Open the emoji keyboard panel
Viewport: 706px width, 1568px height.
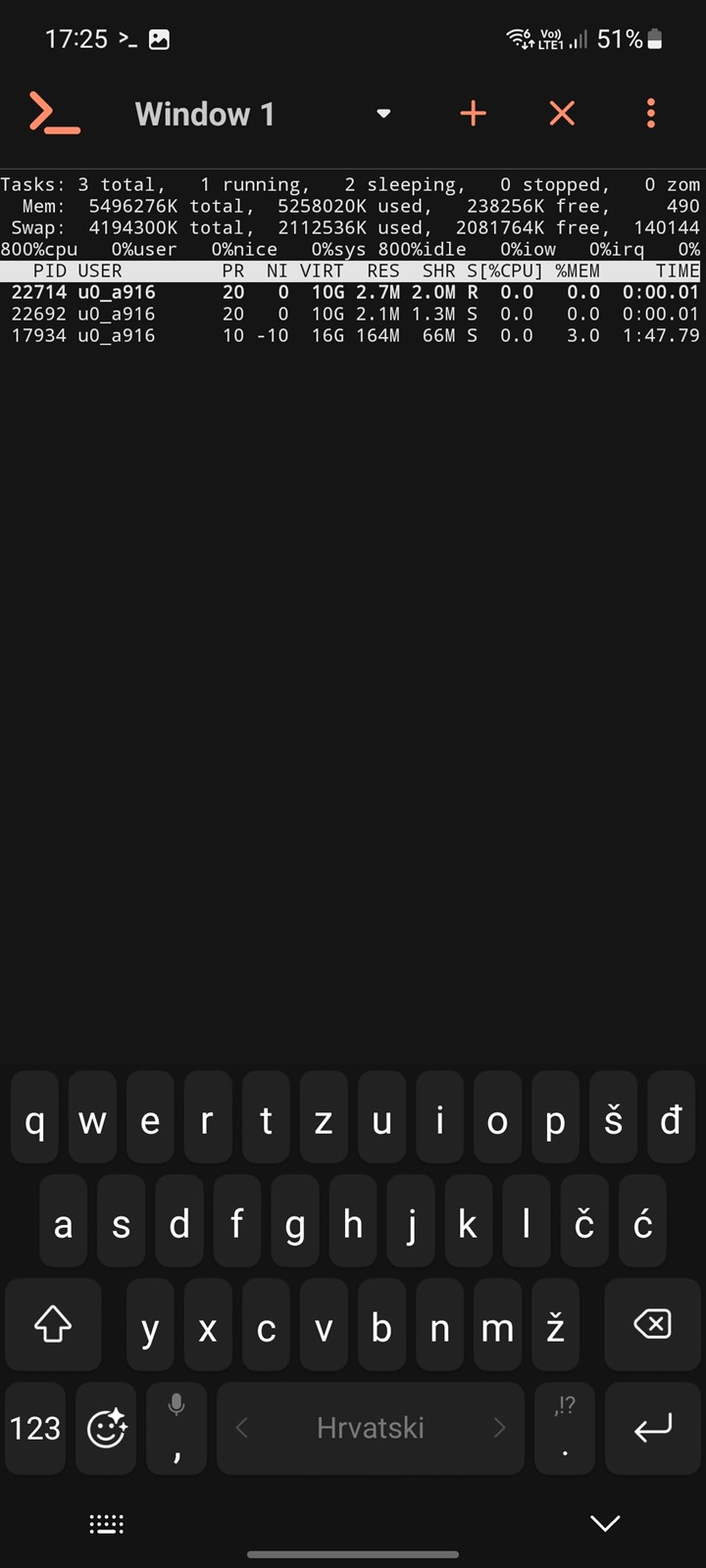(106, 1428)
